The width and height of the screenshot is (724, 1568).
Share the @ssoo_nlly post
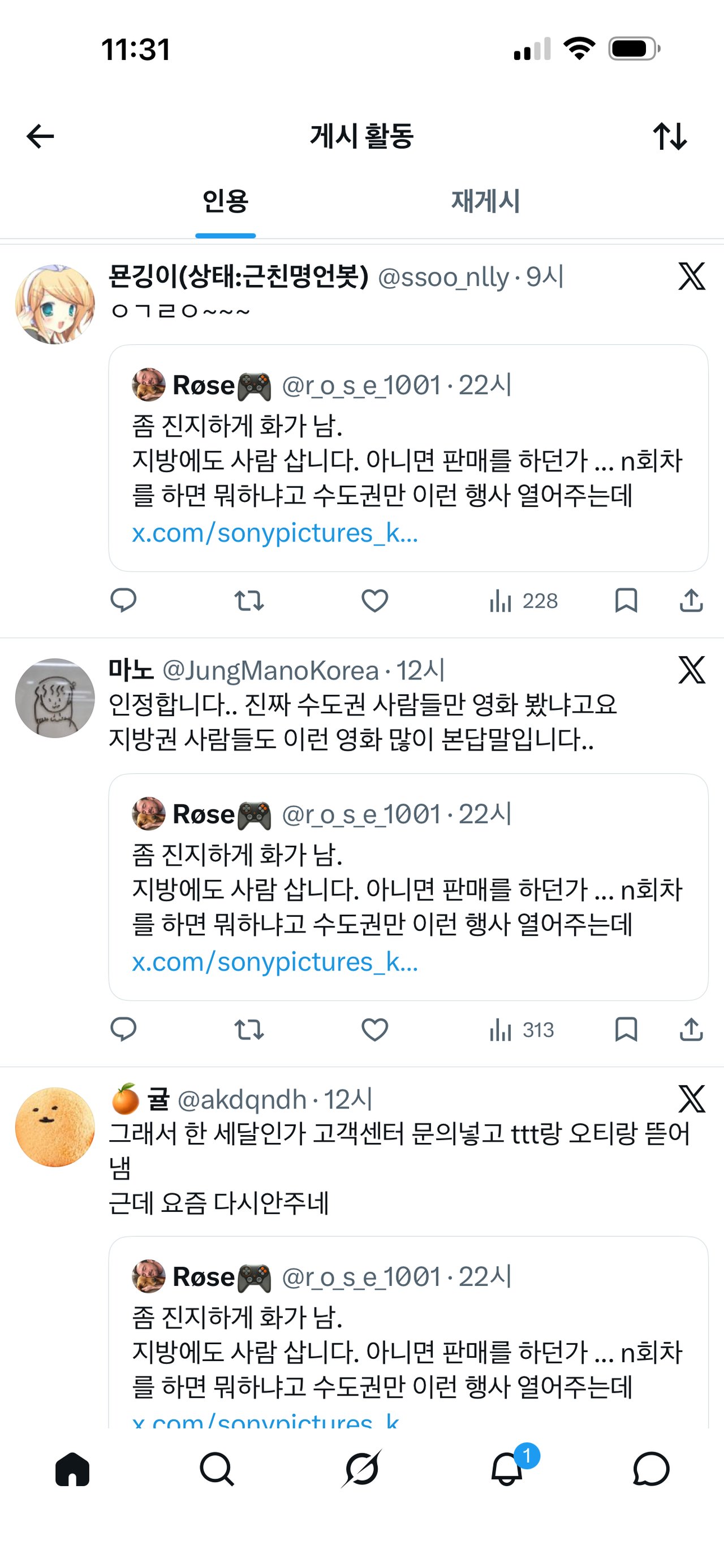tap(691, 601)
